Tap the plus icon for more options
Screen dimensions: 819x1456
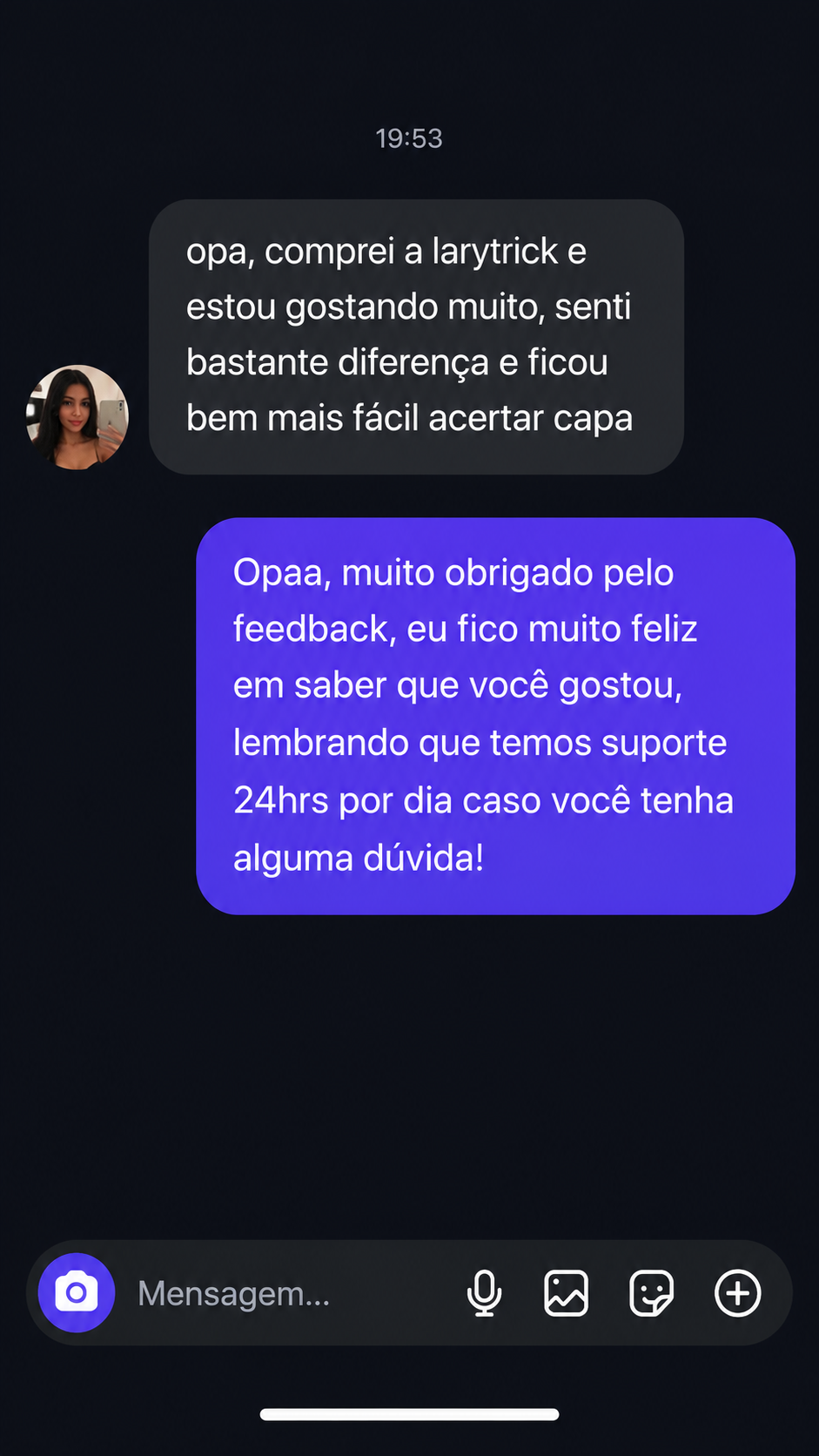coord(738,1293)
